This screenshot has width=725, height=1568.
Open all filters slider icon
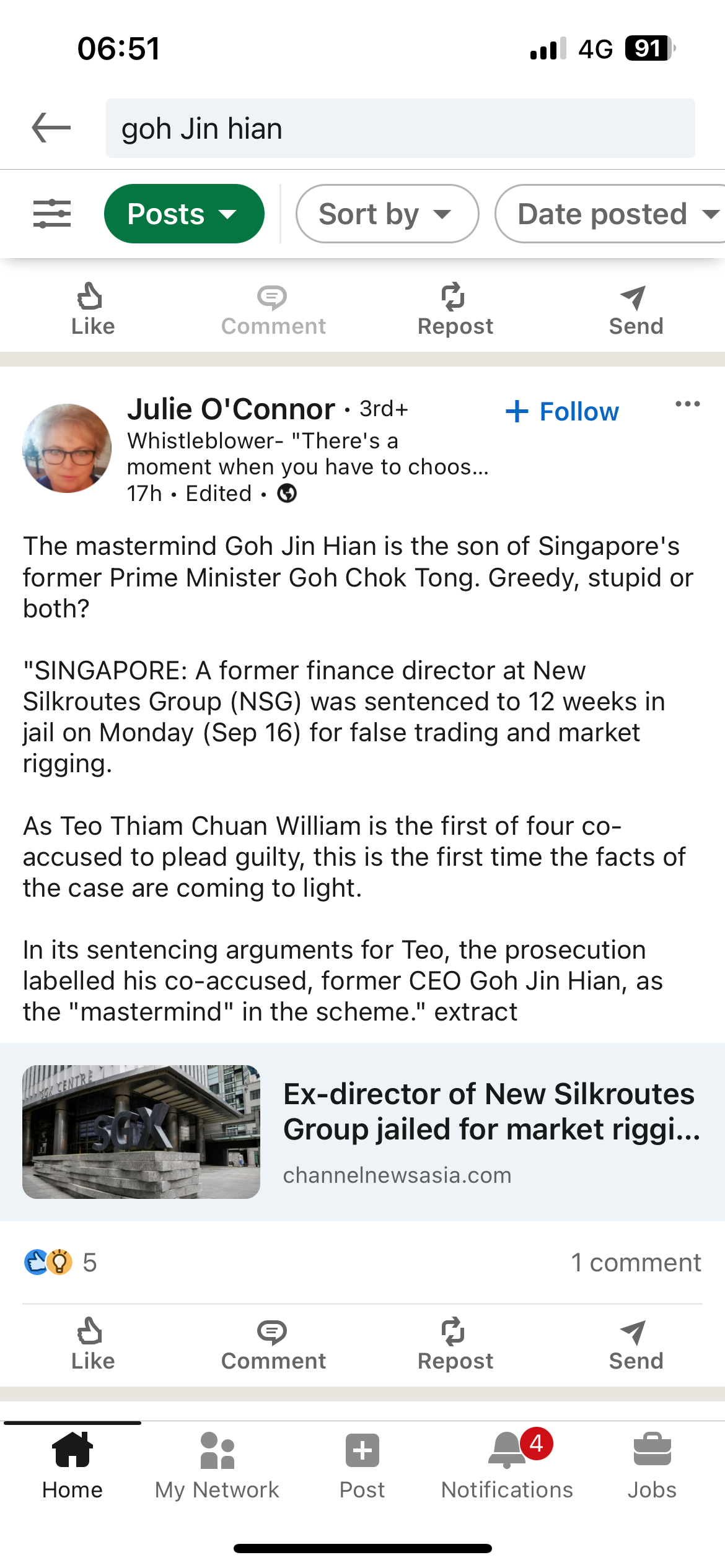click(x=51, y=214)
